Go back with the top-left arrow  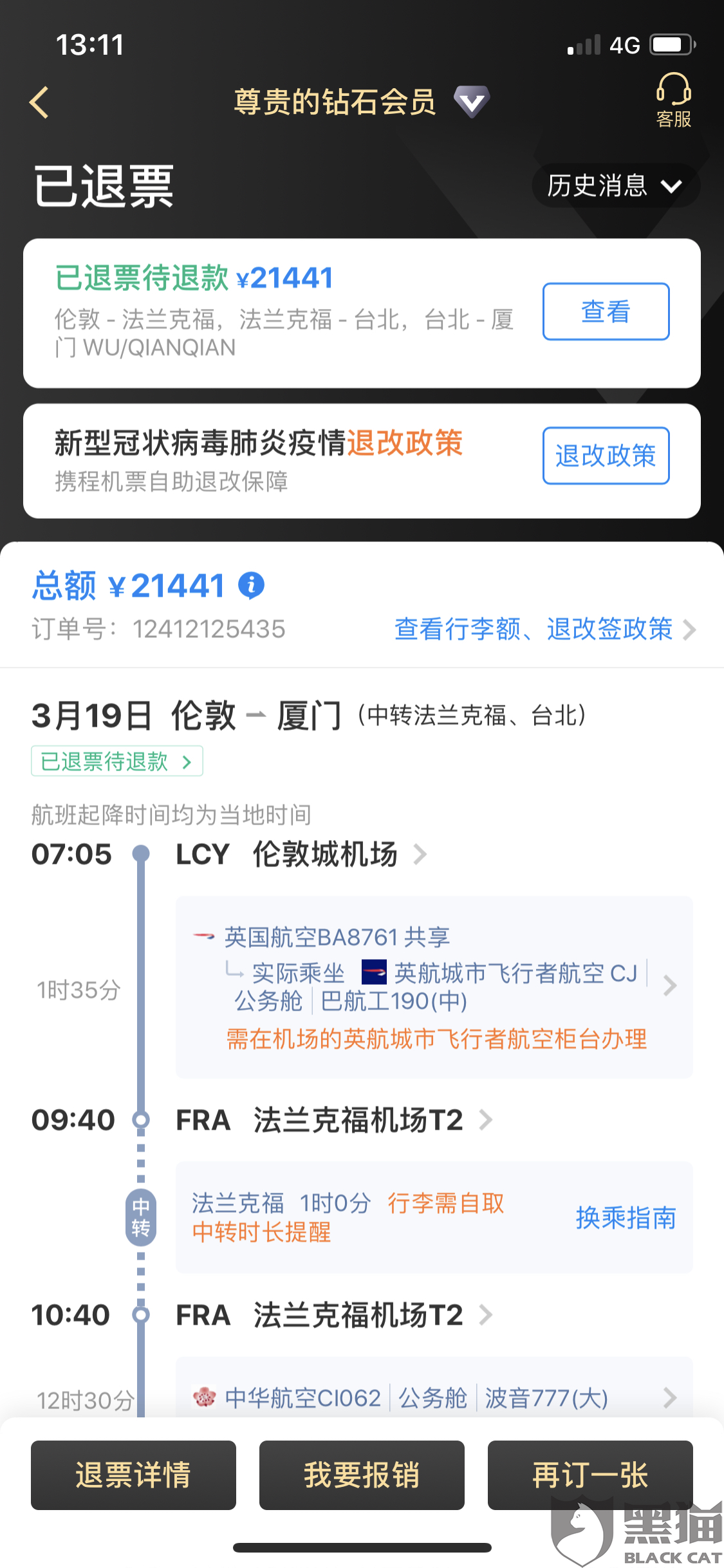(39, 102)
